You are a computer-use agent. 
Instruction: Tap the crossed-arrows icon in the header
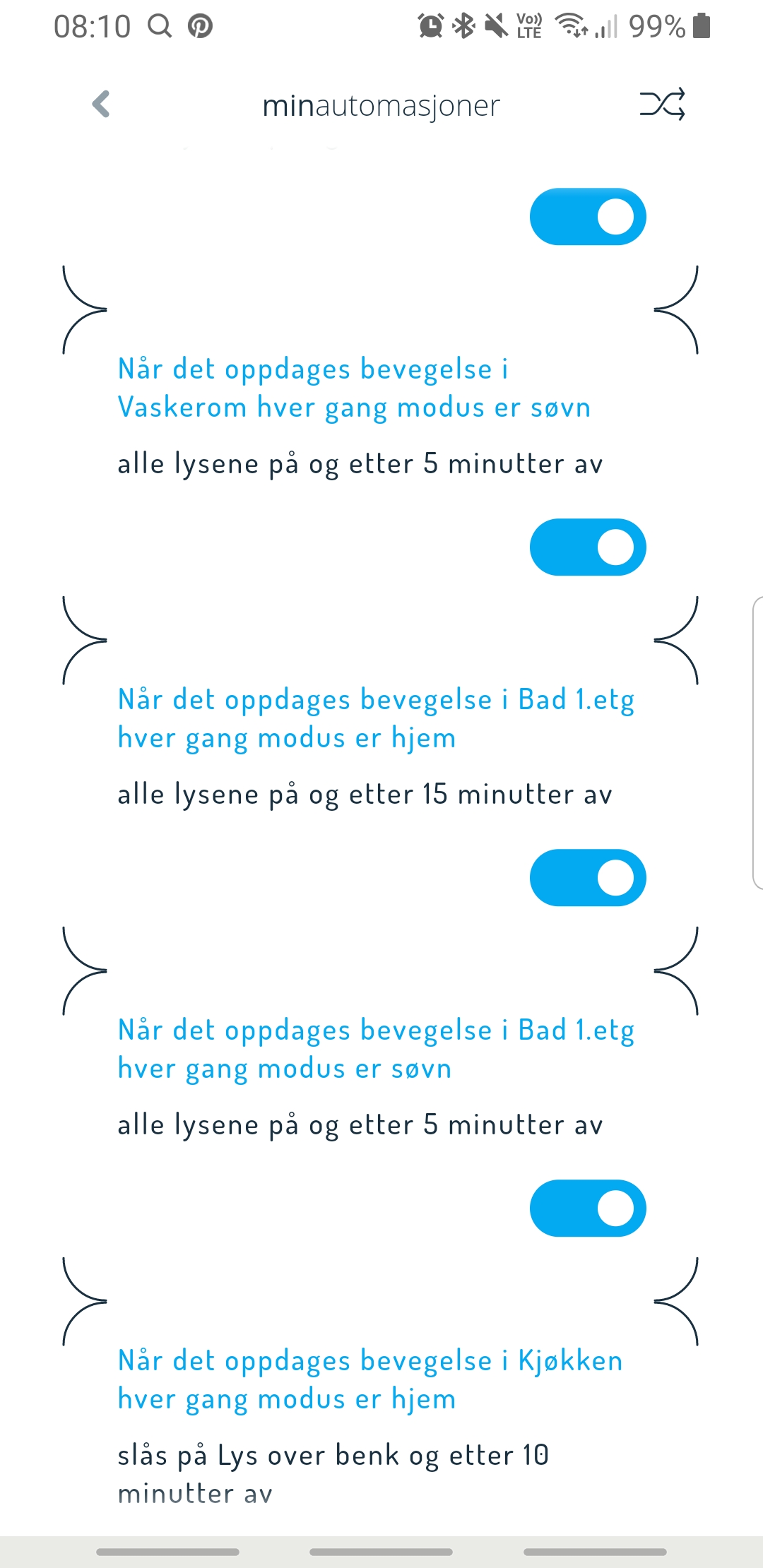click(x=662, y=105)
